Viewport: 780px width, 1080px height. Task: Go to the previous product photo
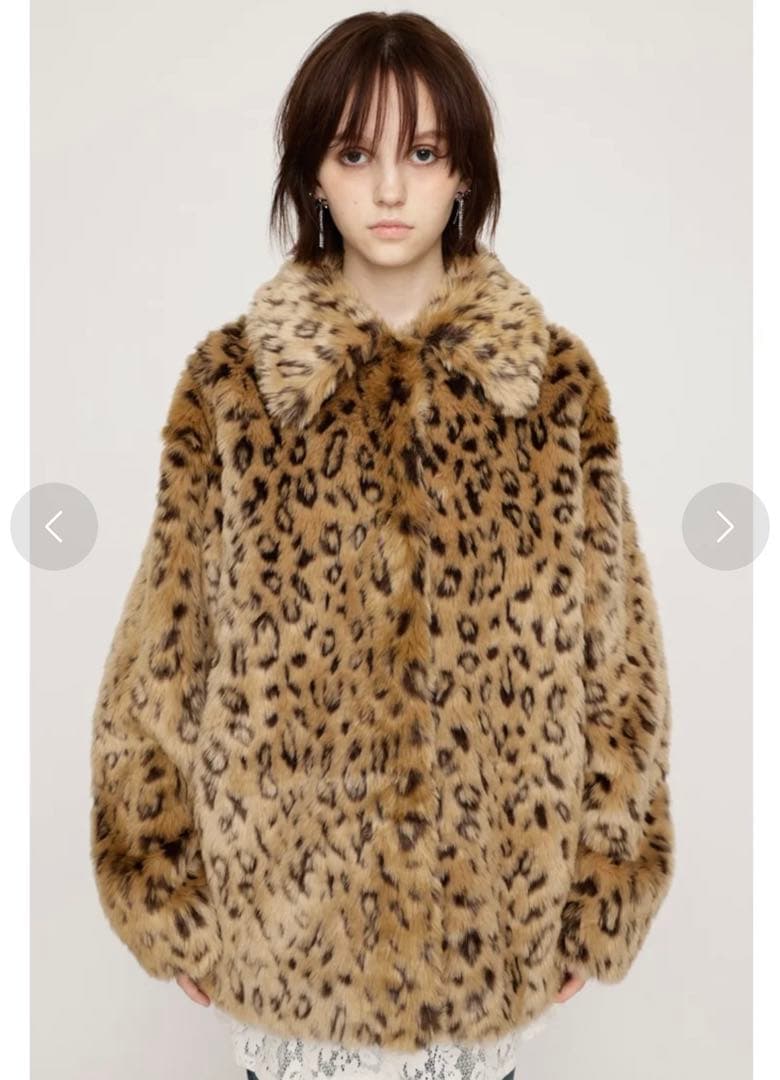point(54,527)
